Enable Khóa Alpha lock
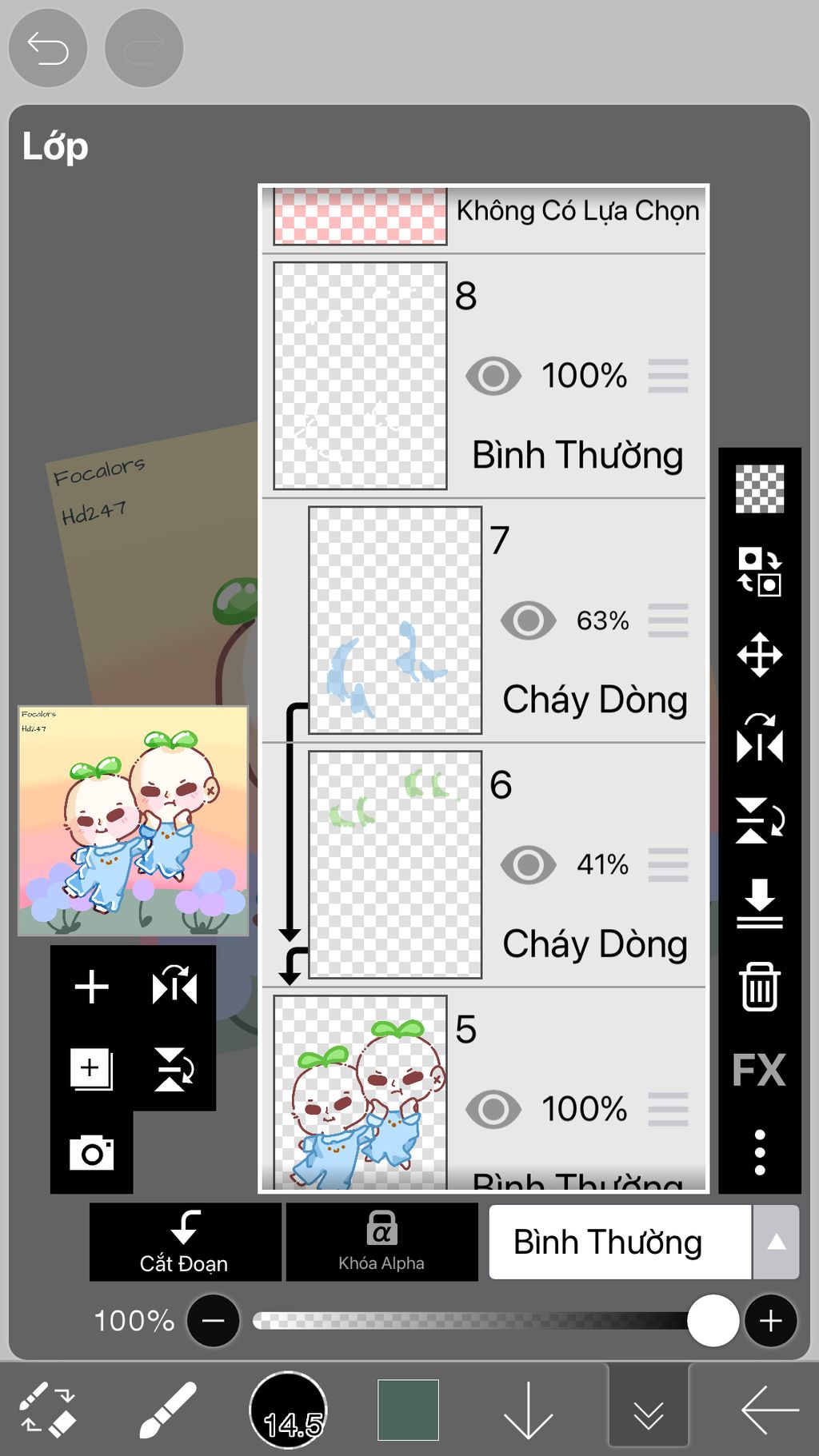 (382, 1242)
